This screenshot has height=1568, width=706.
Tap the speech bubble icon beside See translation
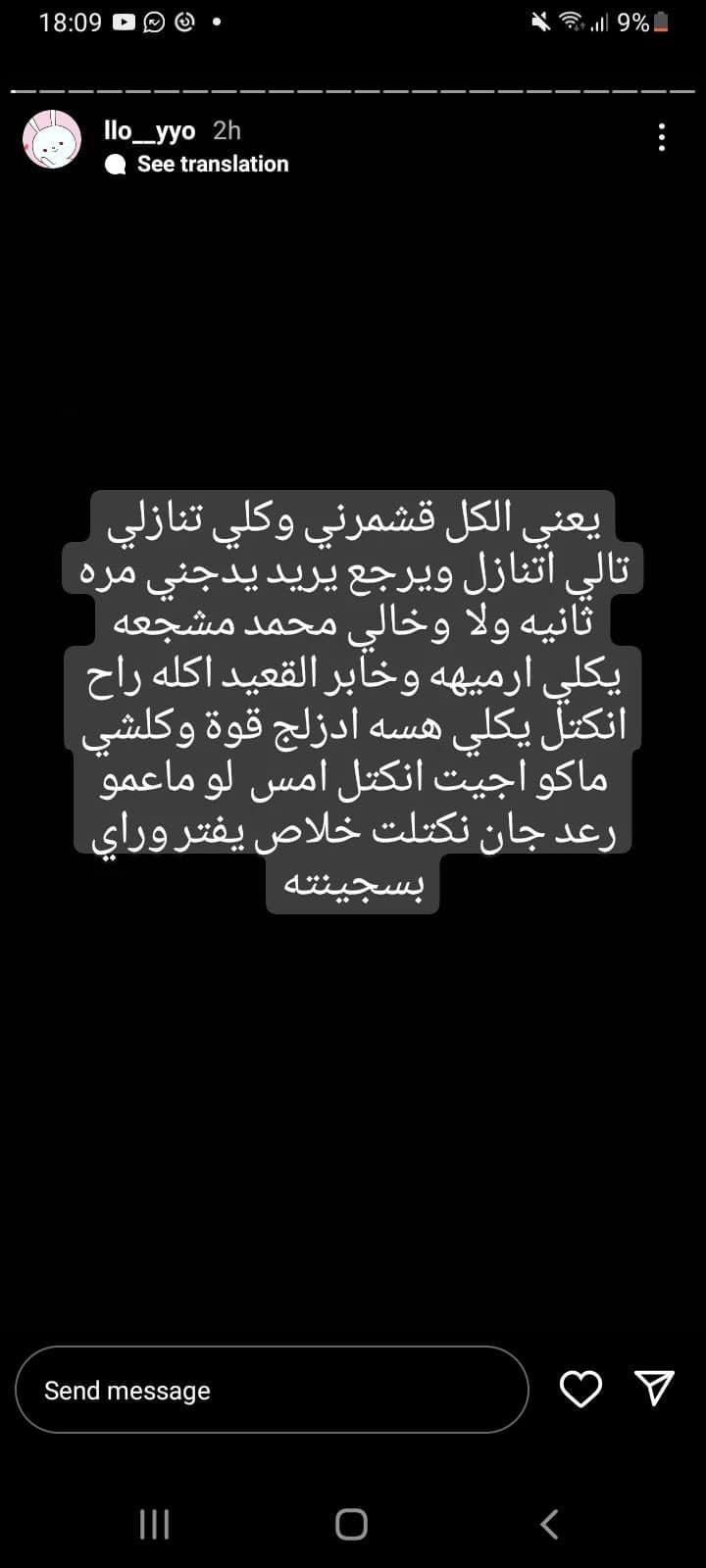(x=117, y=165)
